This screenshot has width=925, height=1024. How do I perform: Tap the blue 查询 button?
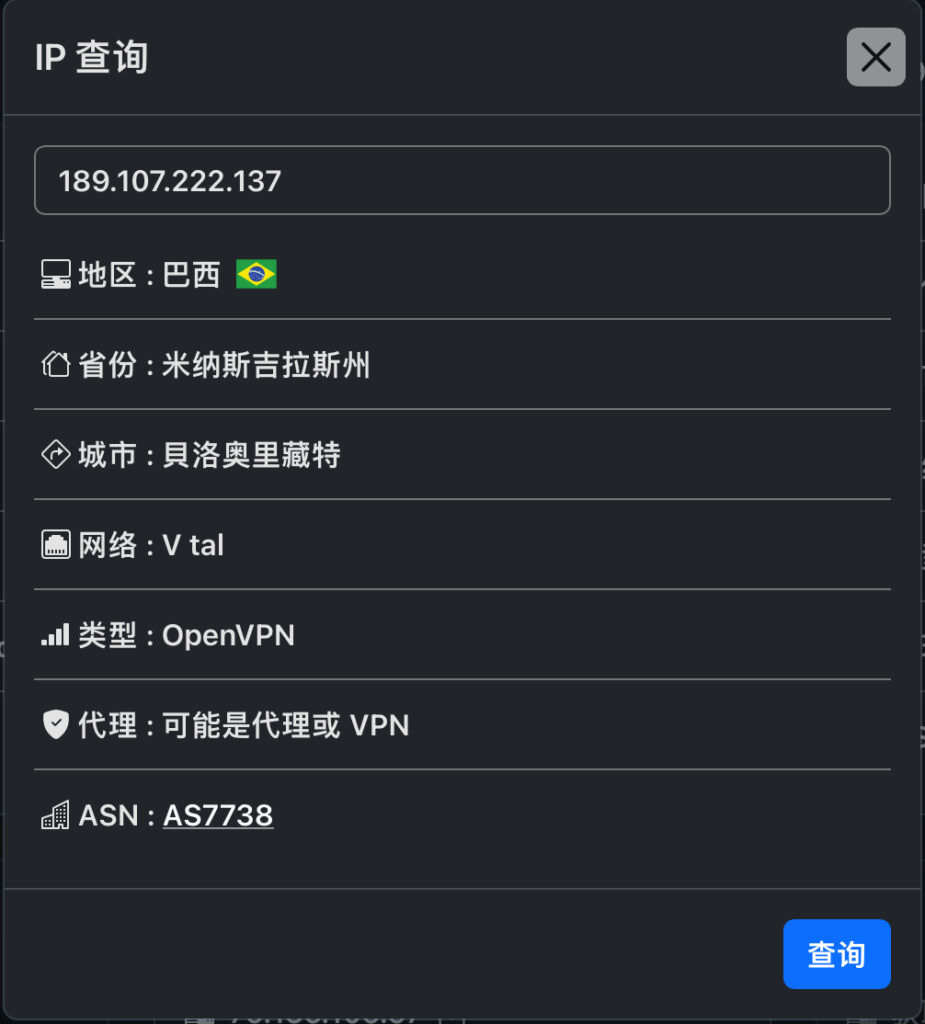pos(836,954)
